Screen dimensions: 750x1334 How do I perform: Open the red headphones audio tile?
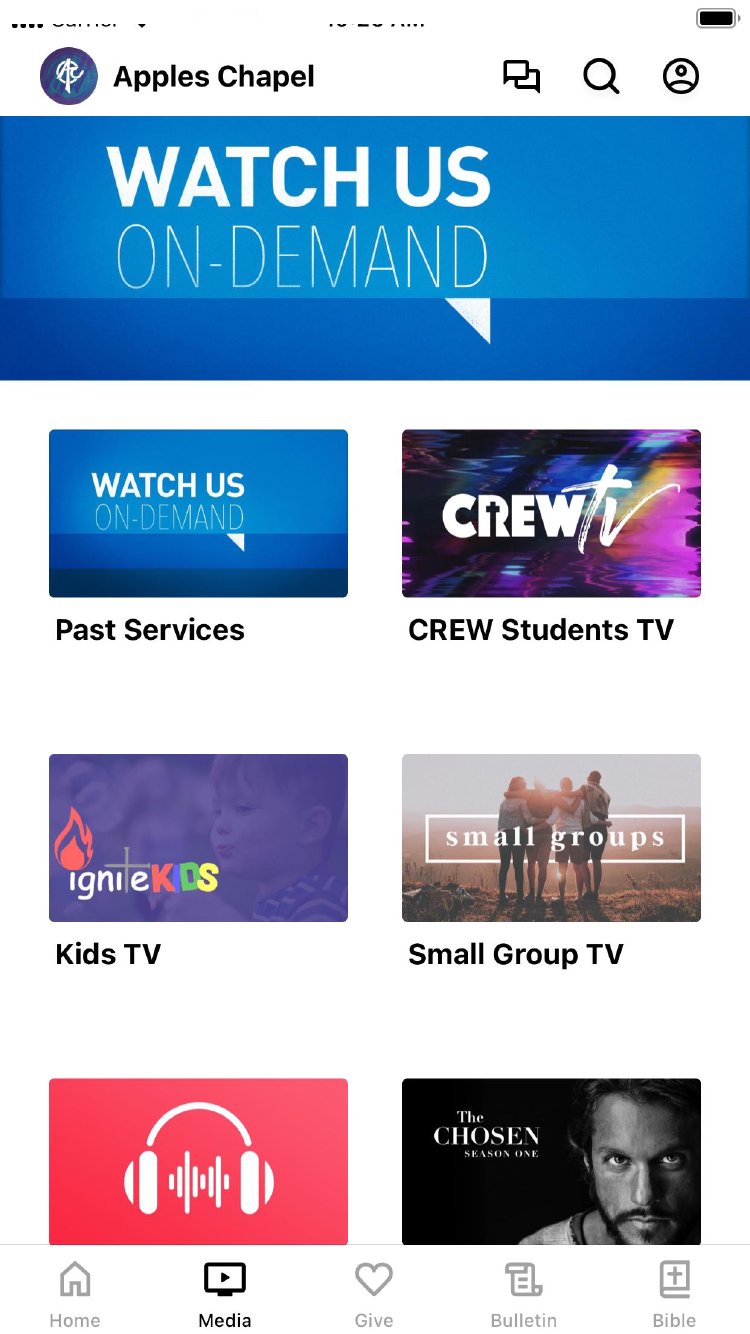click(198, 1161)
